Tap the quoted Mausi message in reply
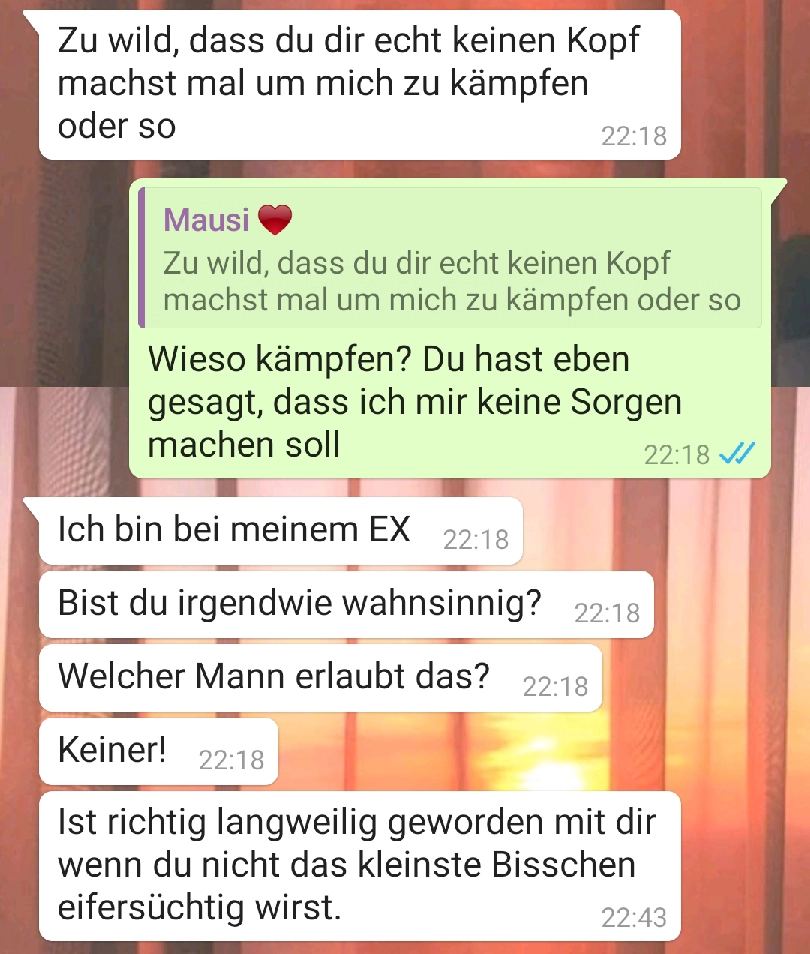The width and height of the screenshot is (810, 954). [x=450, y=260]
